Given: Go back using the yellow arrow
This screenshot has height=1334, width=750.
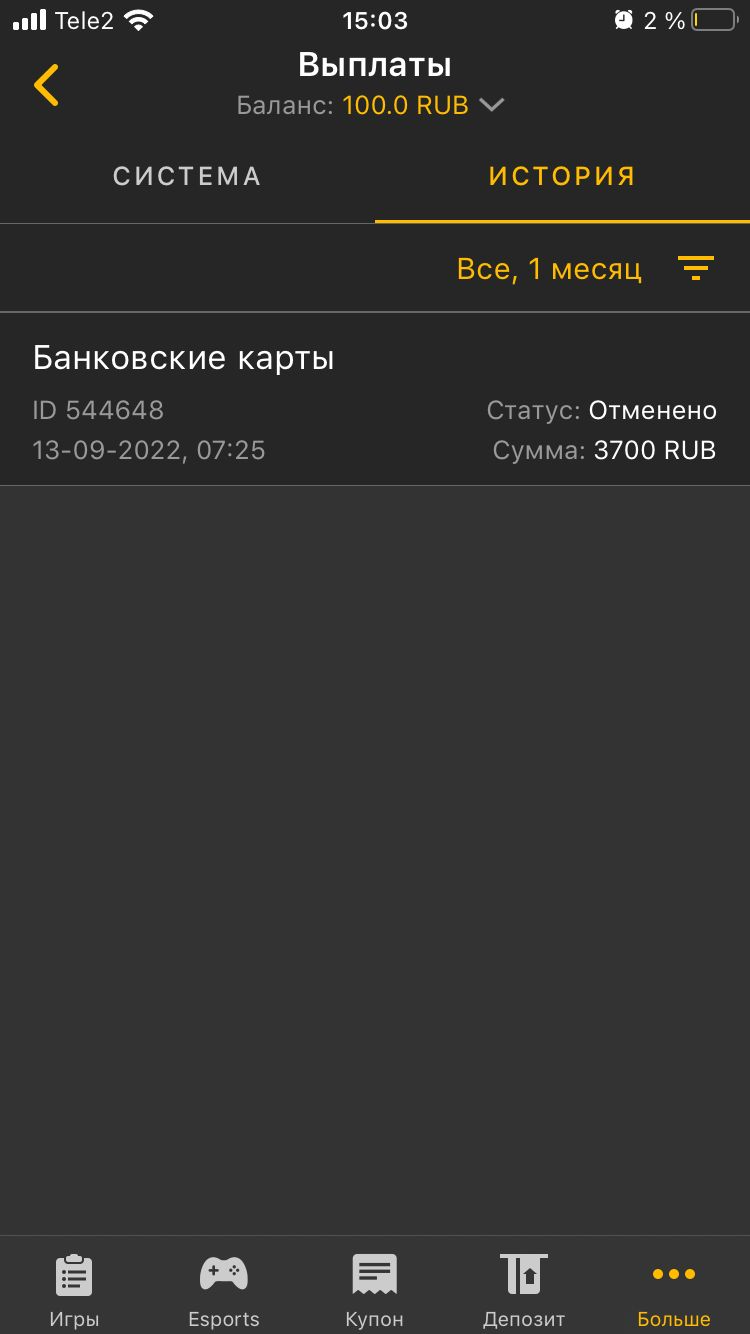Looking at the screenshot, I should pyautogui.click(x=47, y=85).
